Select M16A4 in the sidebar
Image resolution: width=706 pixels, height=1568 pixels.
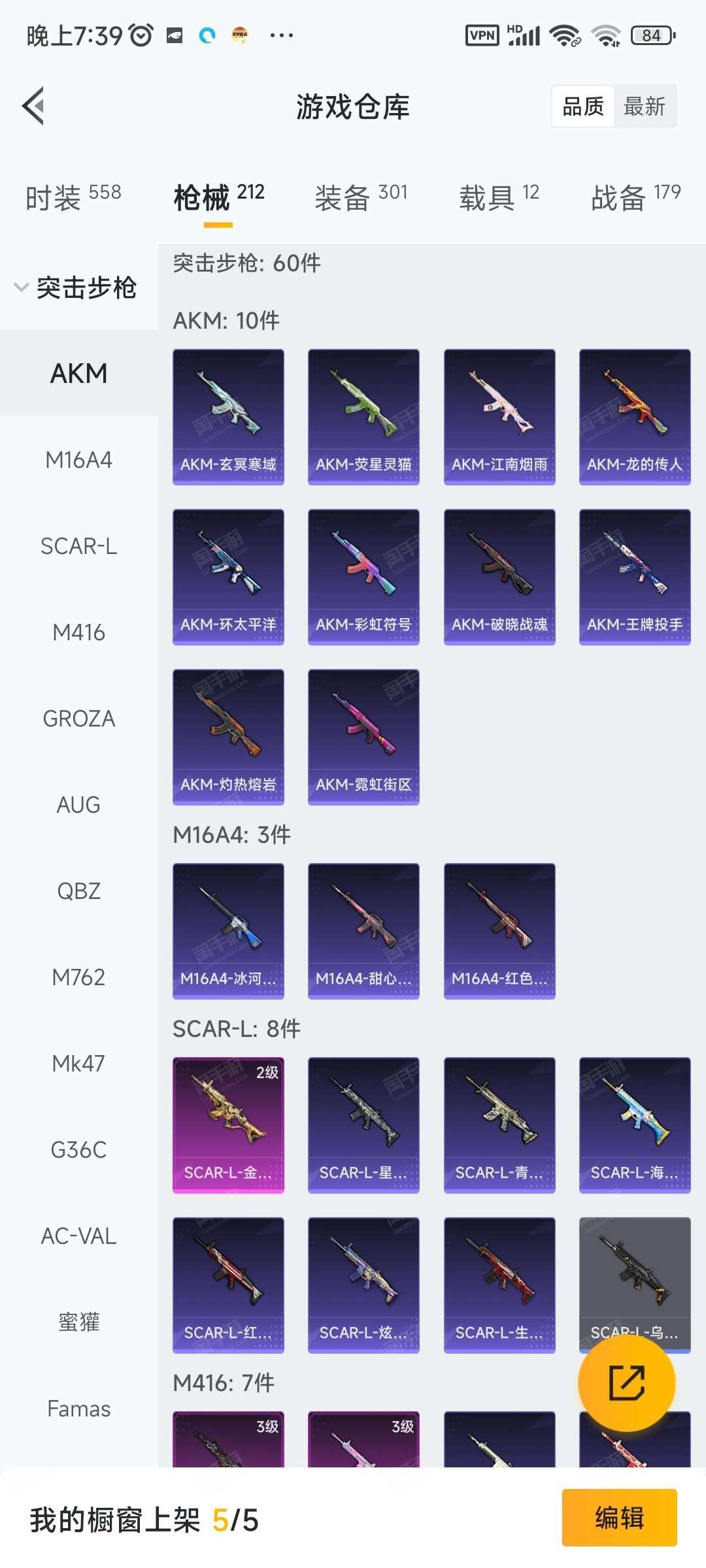click(79, 460)
